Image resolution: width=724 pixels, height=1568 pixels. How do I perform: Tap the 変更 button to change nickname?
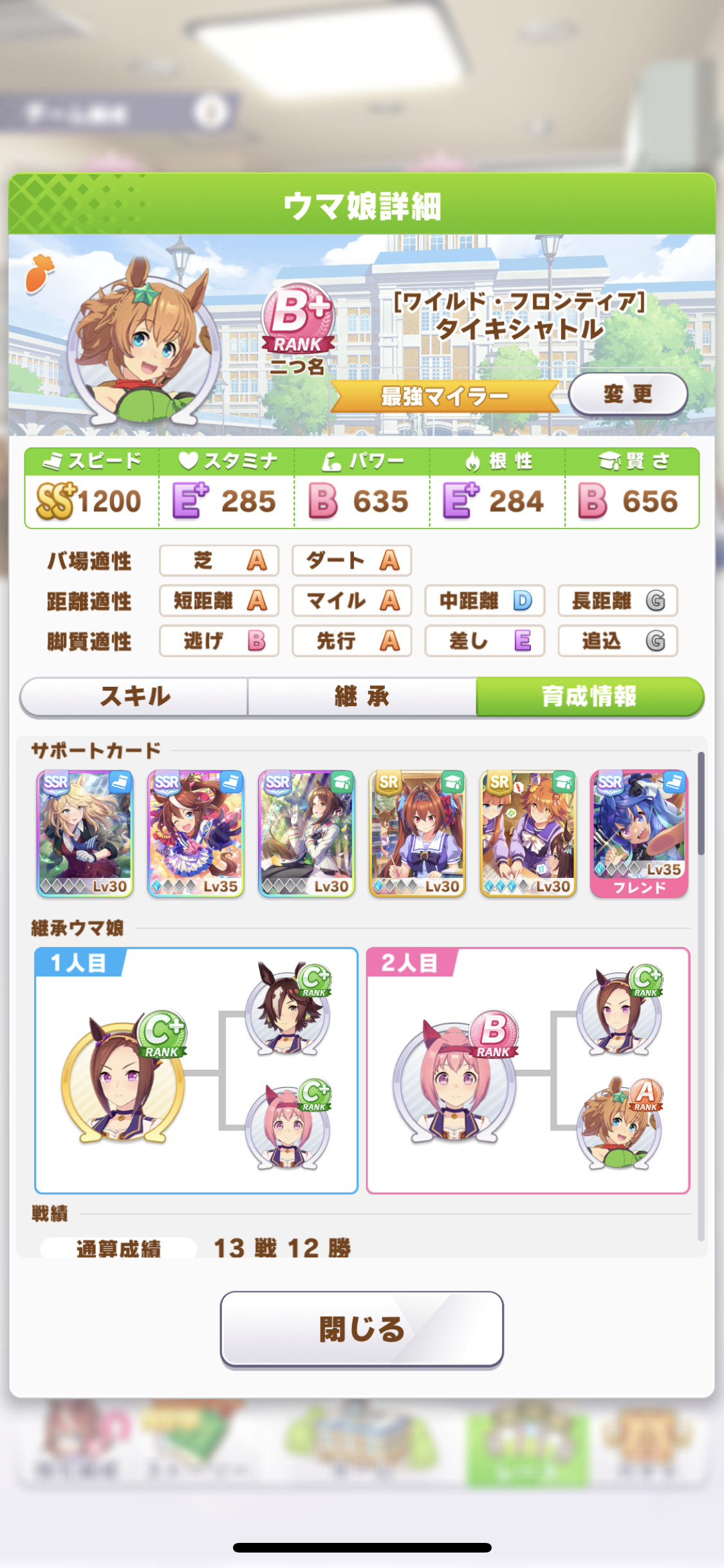point(627,394)
